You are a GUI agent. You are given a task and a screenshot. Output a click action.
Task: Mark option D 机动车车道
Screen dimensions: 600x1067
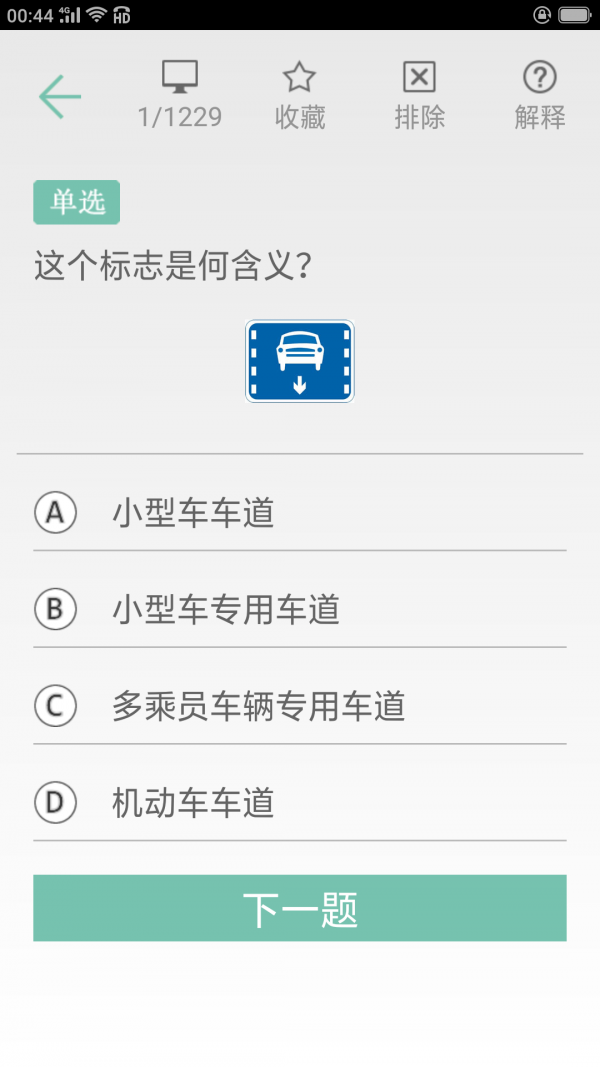300,802
